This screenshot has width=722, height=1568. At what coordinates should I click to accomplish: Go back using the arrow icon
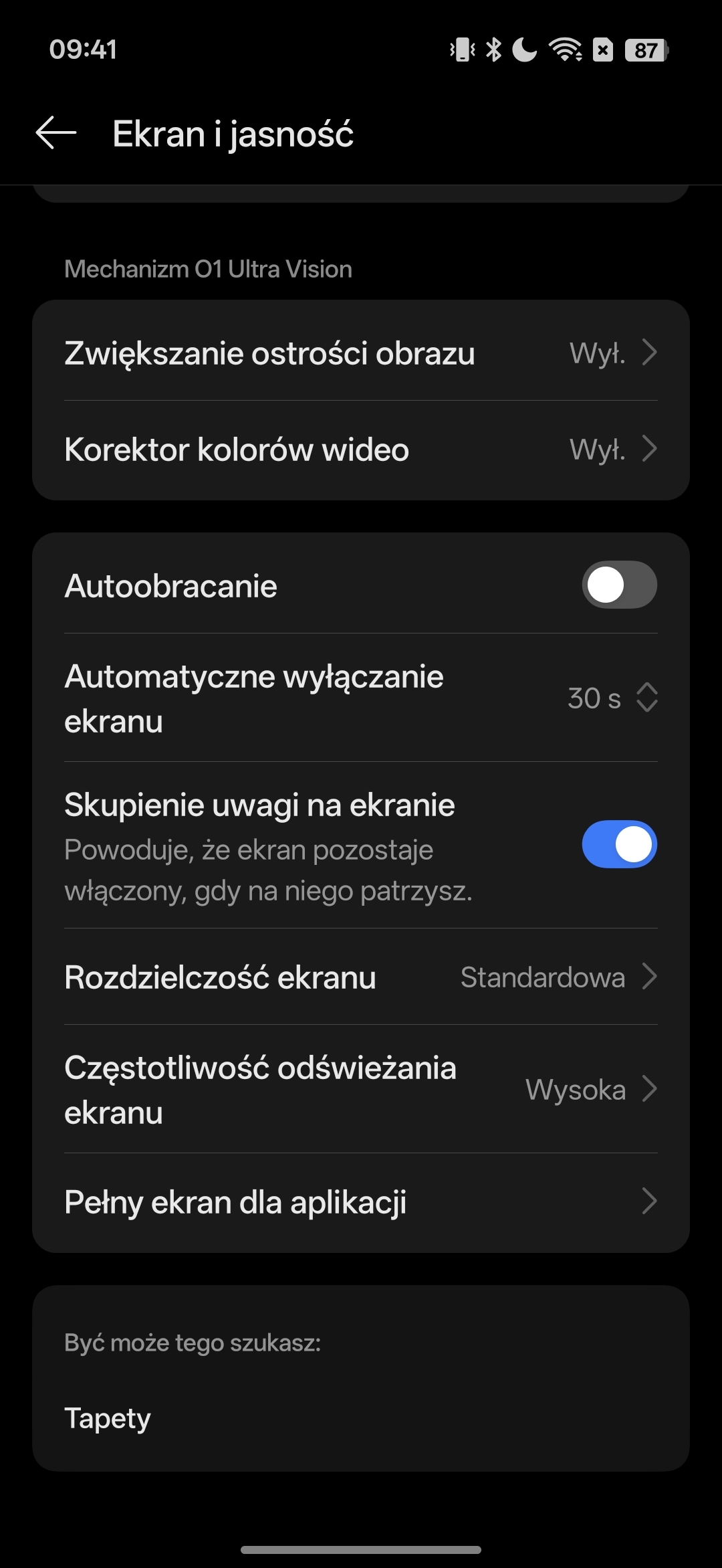click(x=56, y=133)
